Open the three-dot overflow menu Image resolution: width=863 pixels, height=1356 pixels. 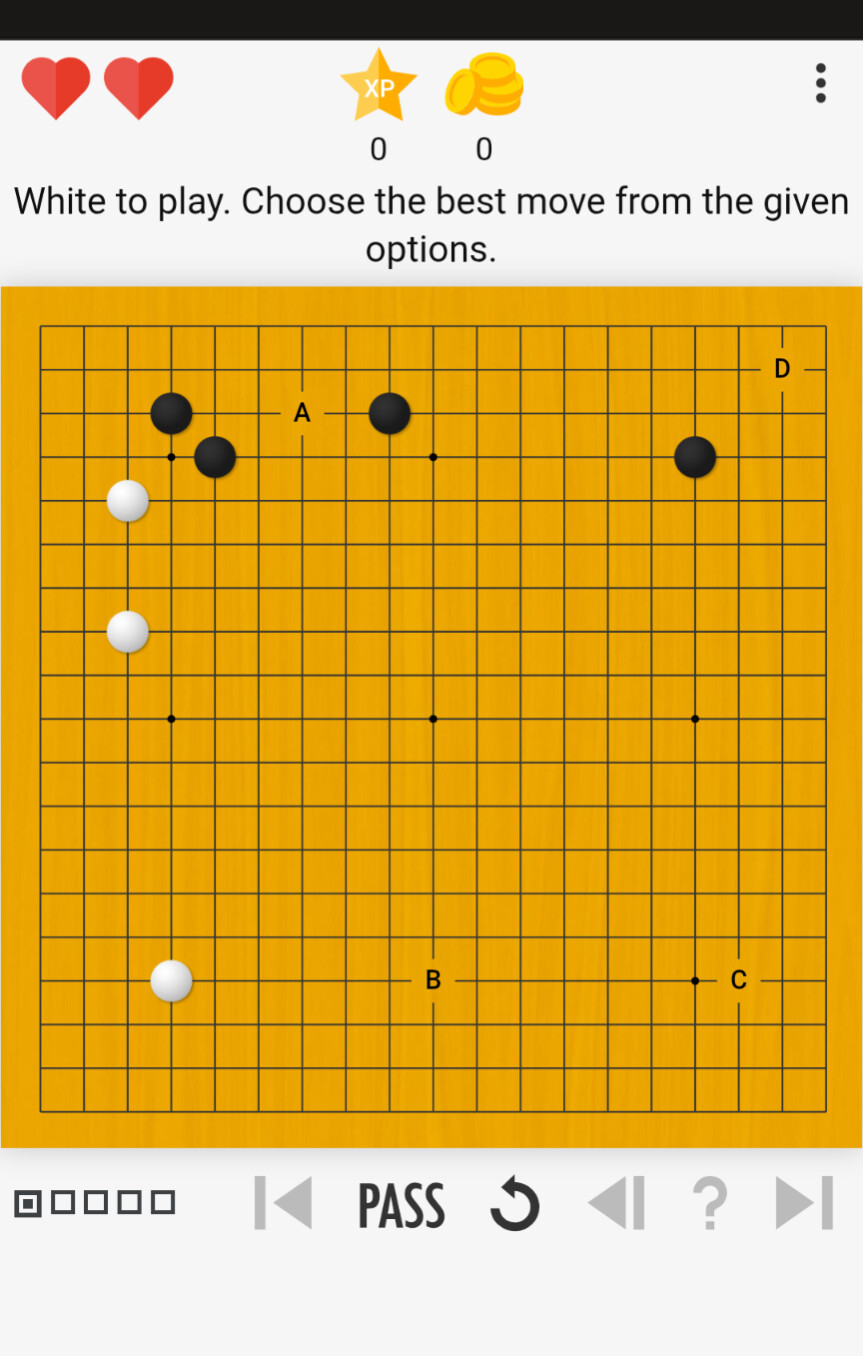click(820, 83)
